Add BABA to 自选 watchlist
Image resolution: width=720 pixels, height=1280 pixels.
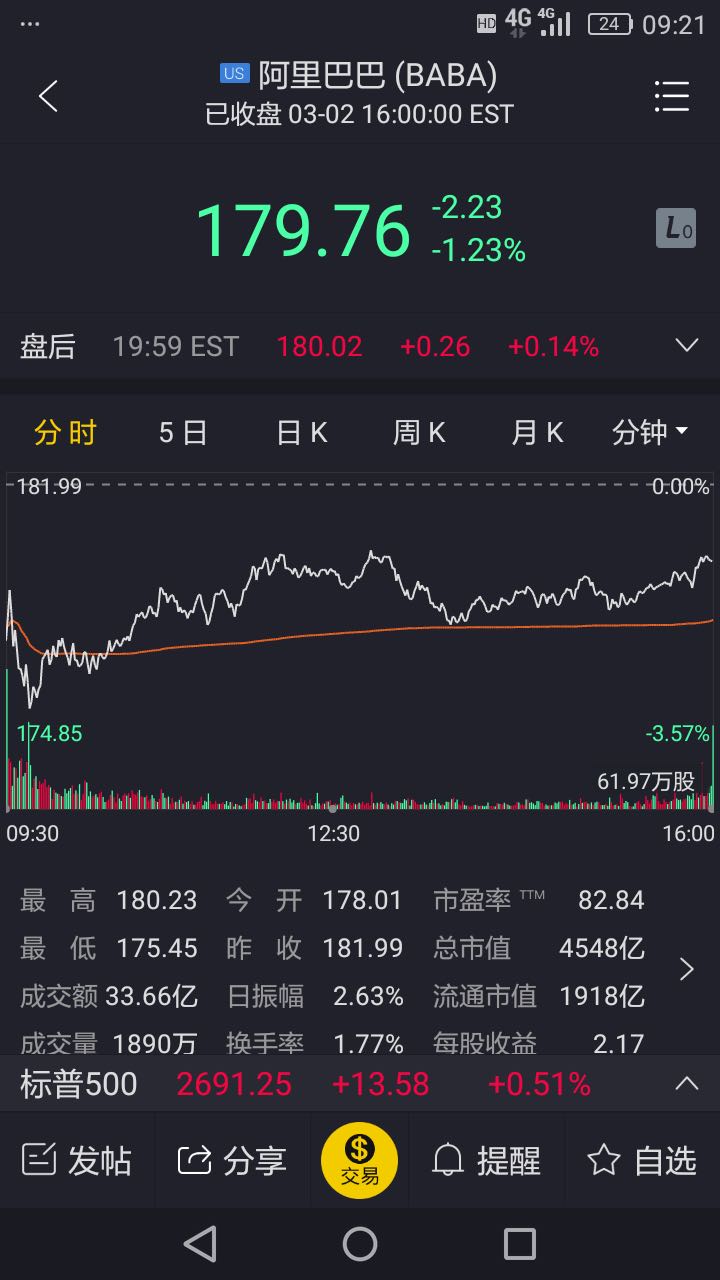click(x=642, y=1161)
